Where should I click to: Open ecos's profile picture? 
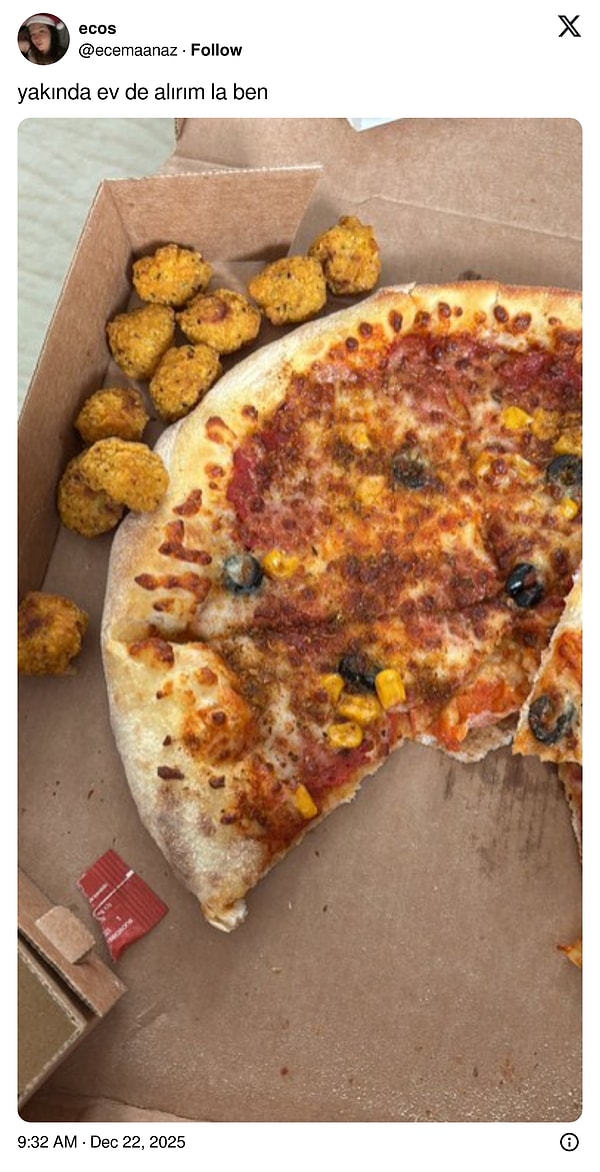tap(43, 39)
